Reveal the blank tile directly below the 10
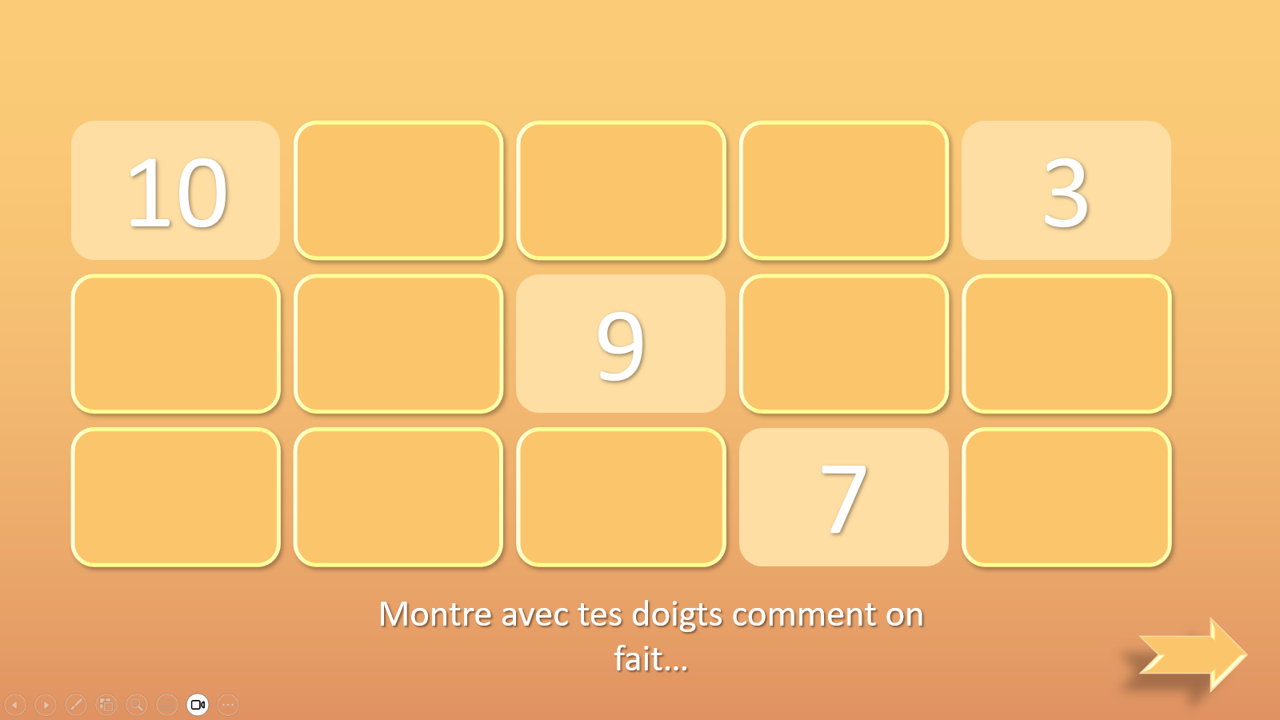 (x=176, y=344)
